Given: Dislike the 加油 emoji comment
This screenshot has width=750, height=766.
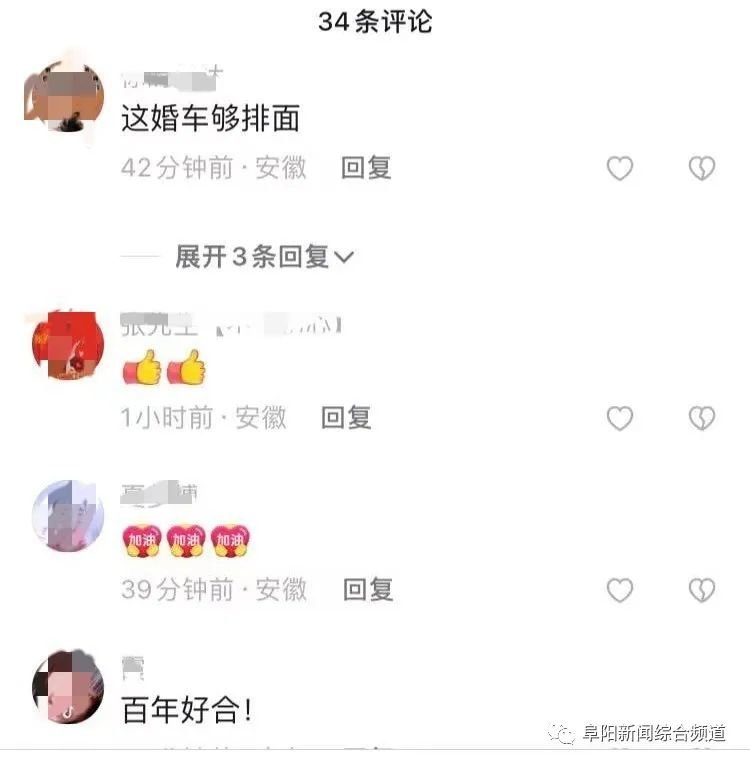Looking at the screenshot, I should pyautogui.click(x=702, y=590).
